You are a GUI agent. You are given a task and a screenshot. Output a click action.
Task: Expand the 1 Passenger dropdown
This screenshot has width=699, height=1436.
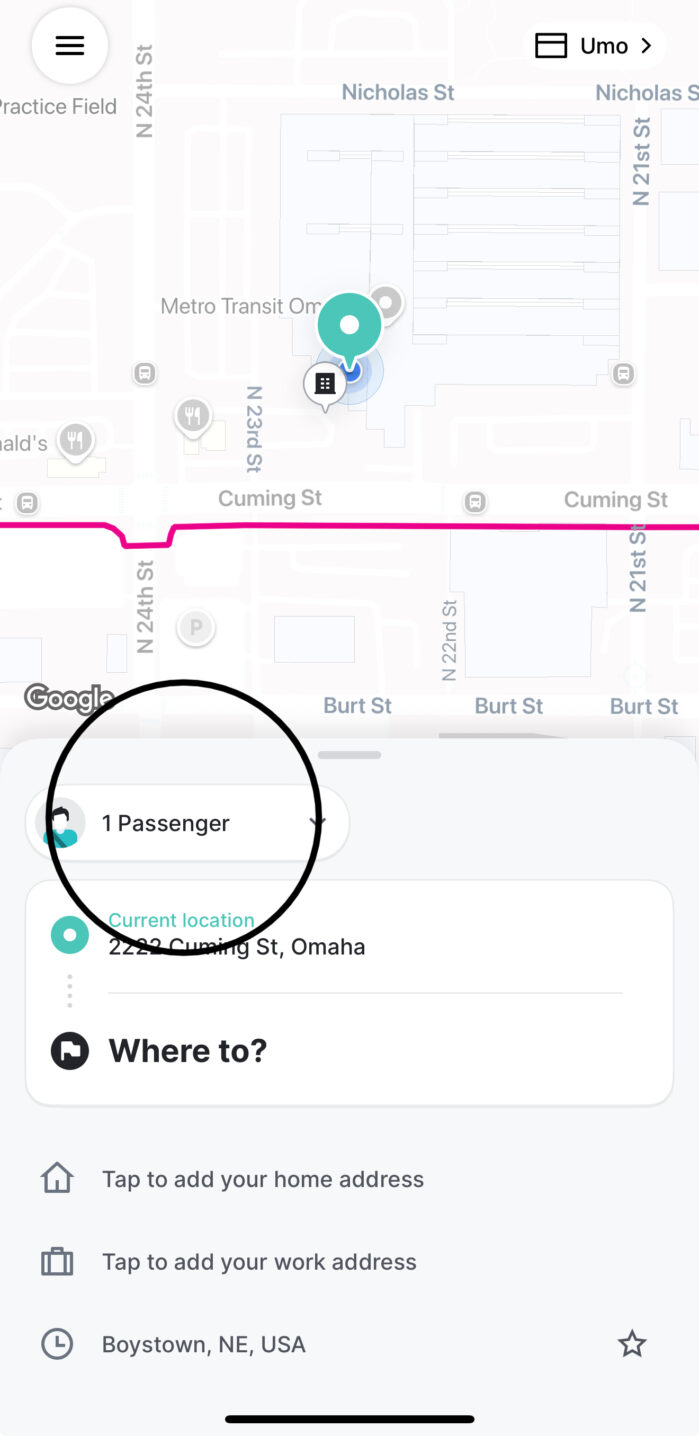click(188, 823)
